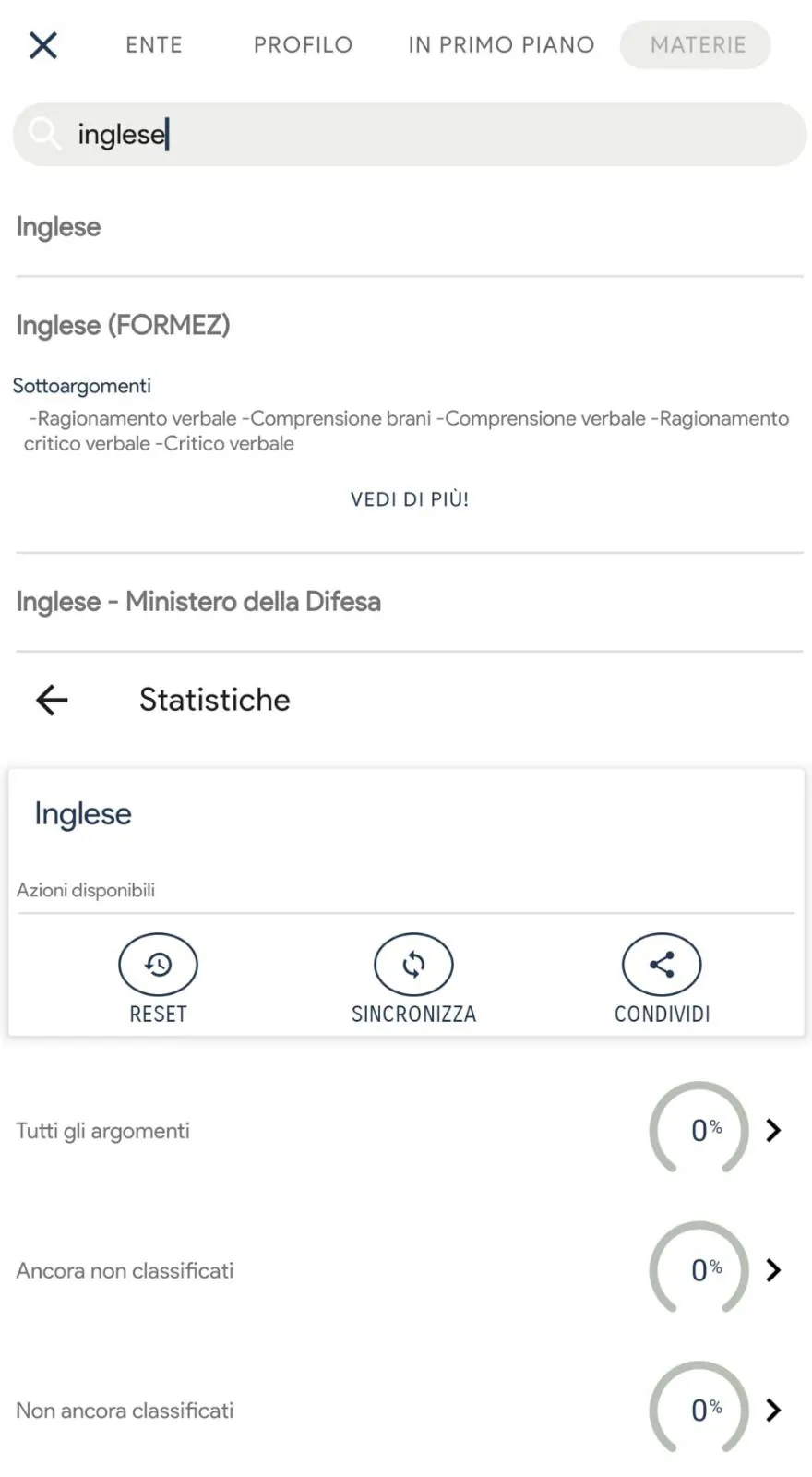This screenshot has height=1477, width=812.
Task: Switch to the ENTE tab
Action: 154,44
